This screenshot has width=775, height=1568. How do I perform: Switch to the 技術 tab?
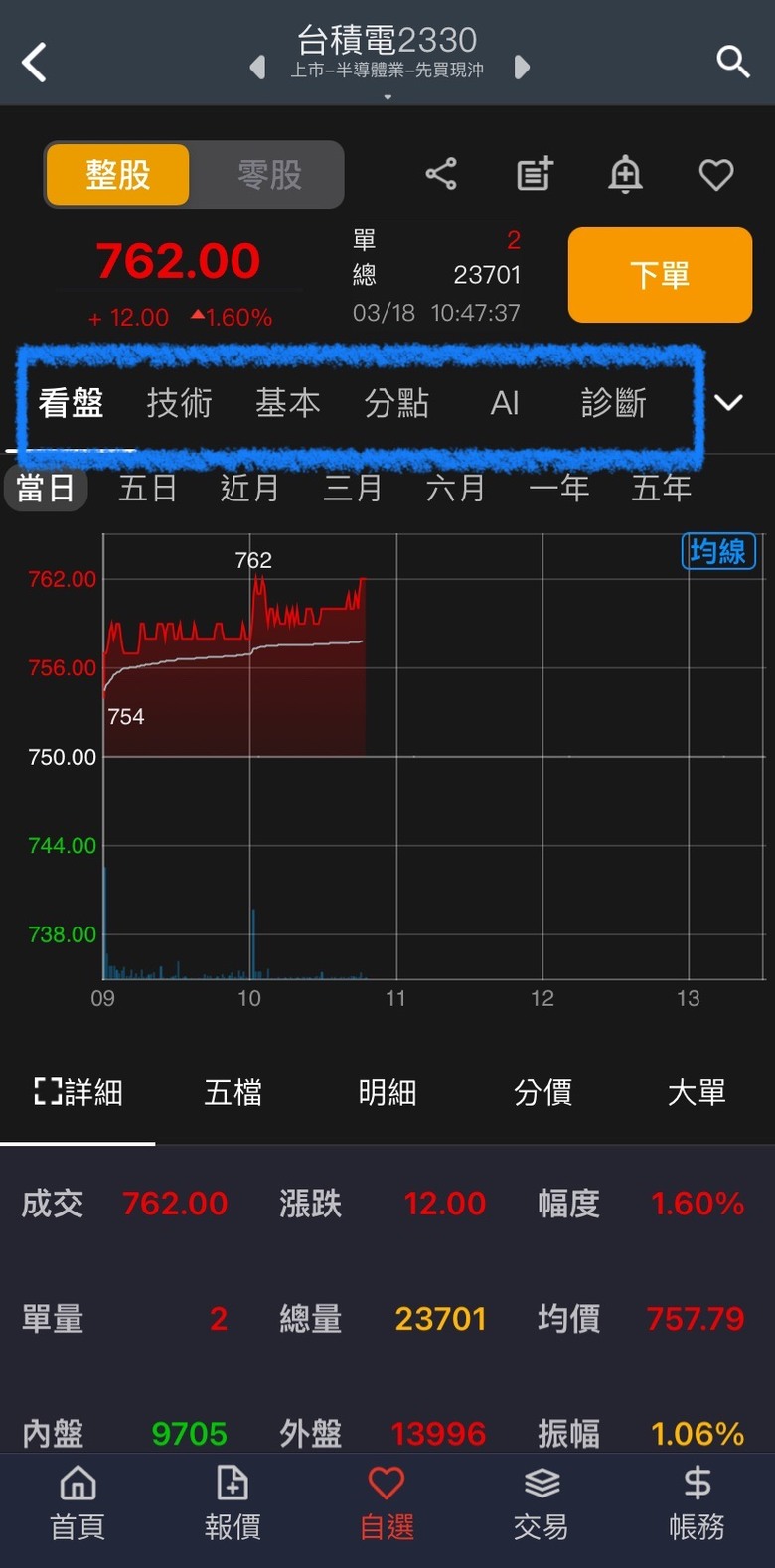pyautogui.click(x=179, y=403)
